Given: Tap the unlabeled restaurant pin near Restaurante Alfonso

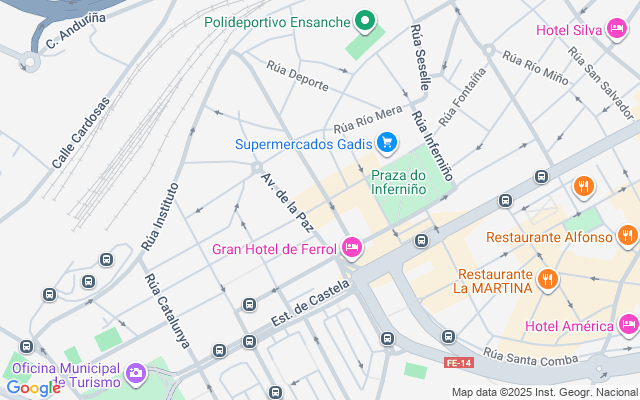Looking at the screenshot, I should pos(584,187).
